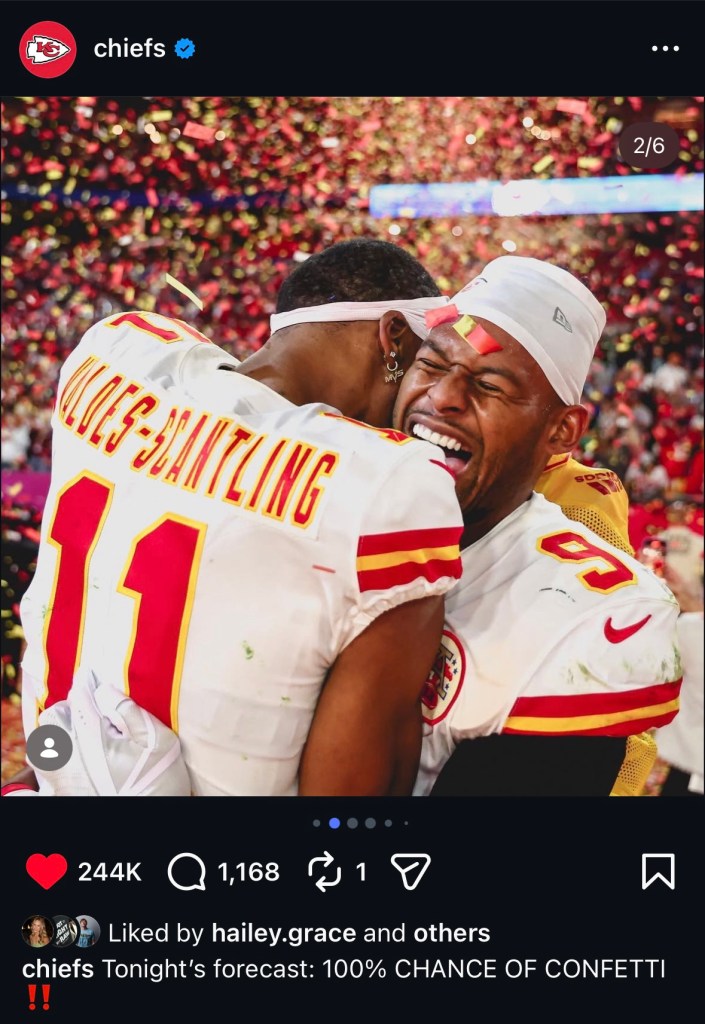Open the chiefs username in the header
The height and width of the screenshot is (1024, 705).
129,48
